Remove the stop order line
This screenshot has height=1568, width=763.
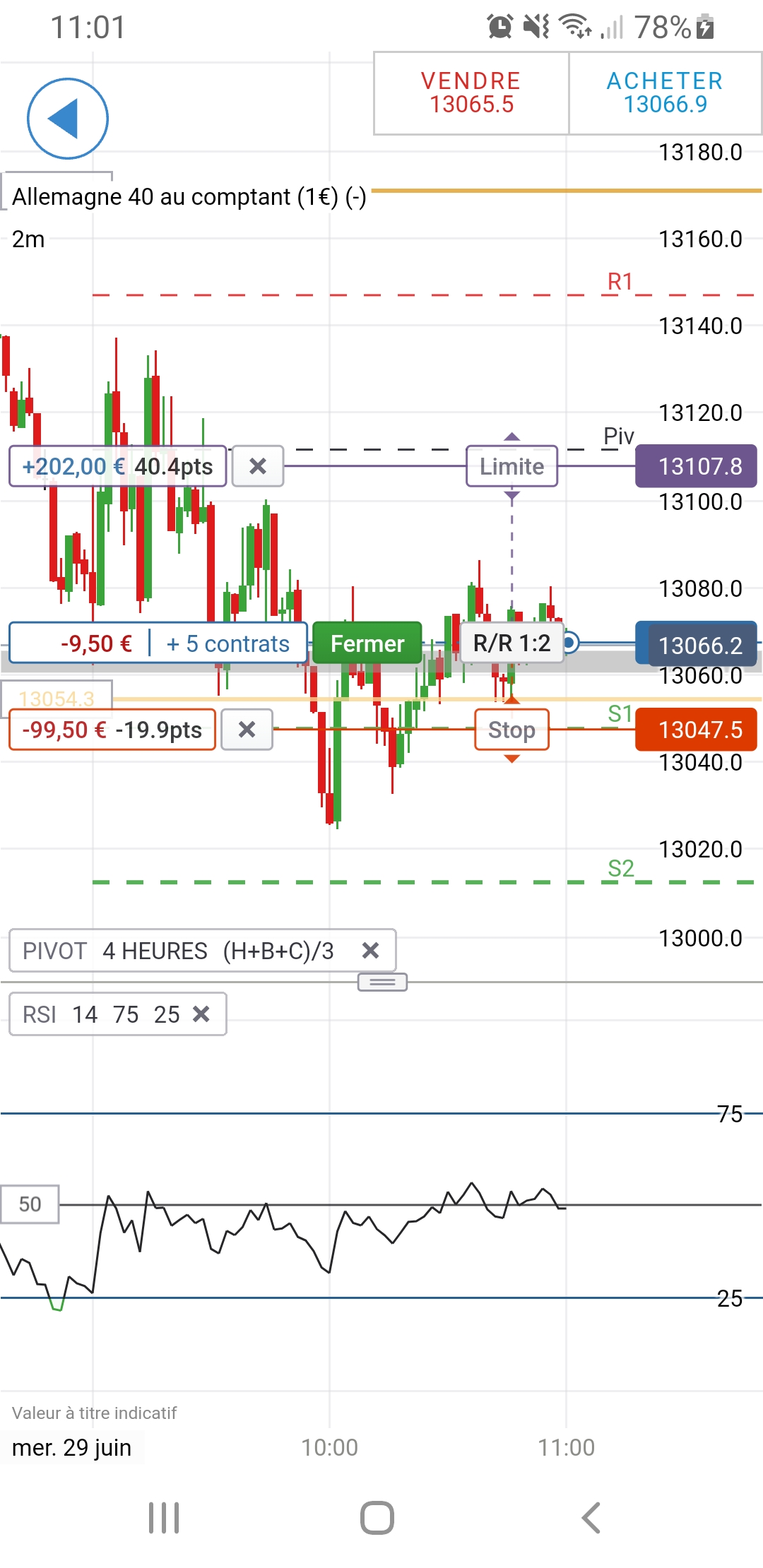247,730
